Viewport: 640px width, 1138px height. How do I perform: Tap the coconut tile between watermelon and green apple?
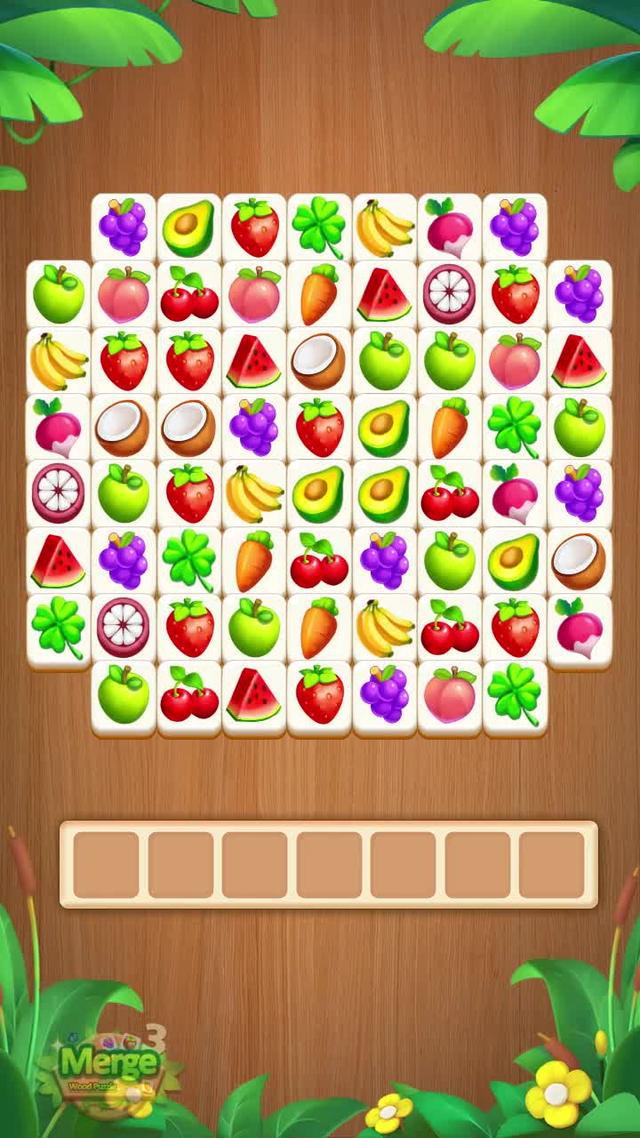(x=318, y=361)
